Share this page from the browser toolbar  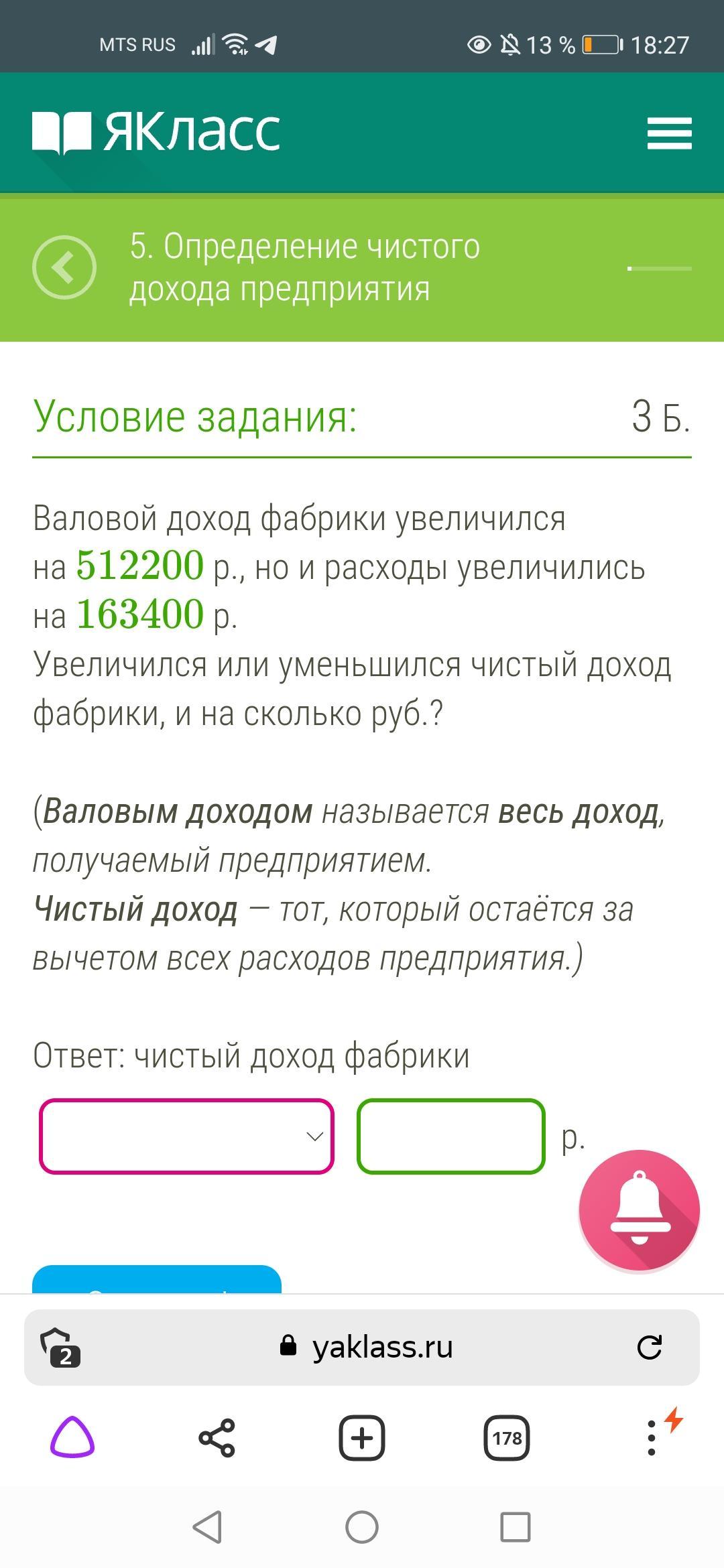217,1438
